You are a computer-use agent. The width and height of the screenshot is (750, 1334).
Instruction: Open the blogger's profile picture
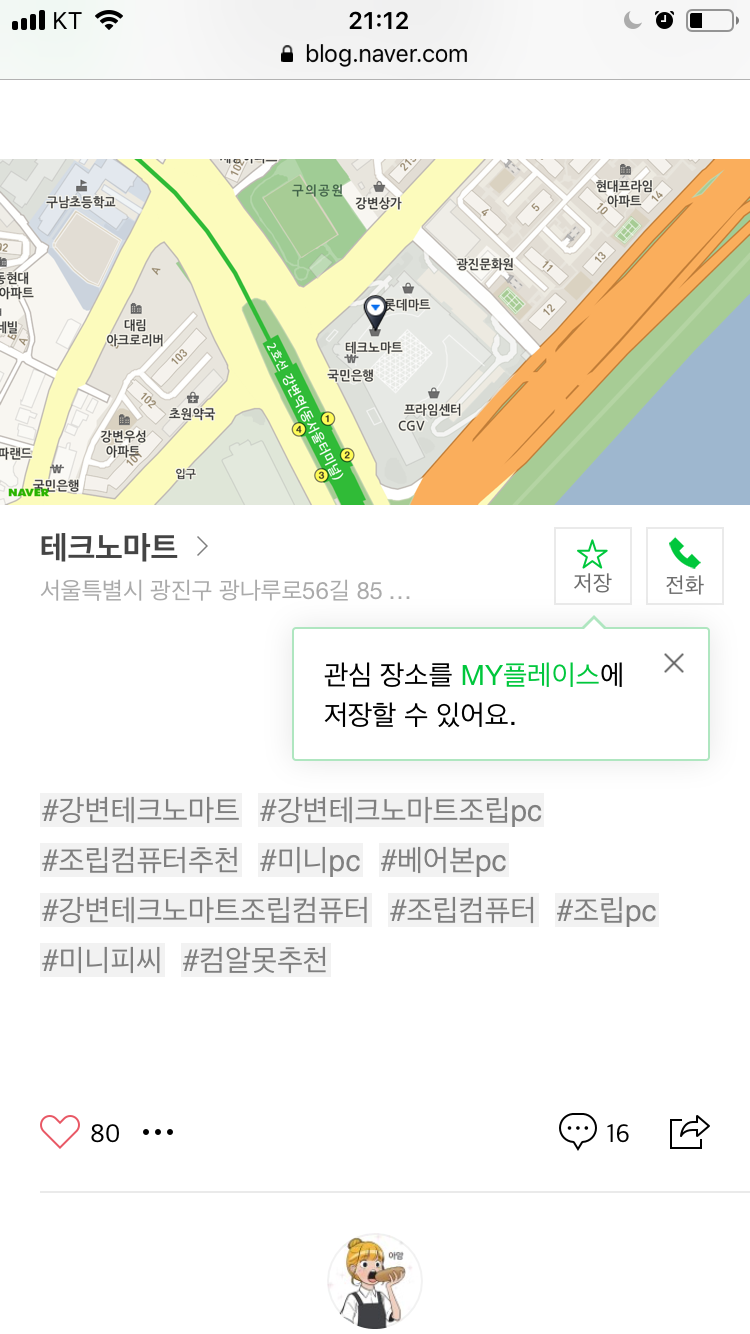point(375,1281)
